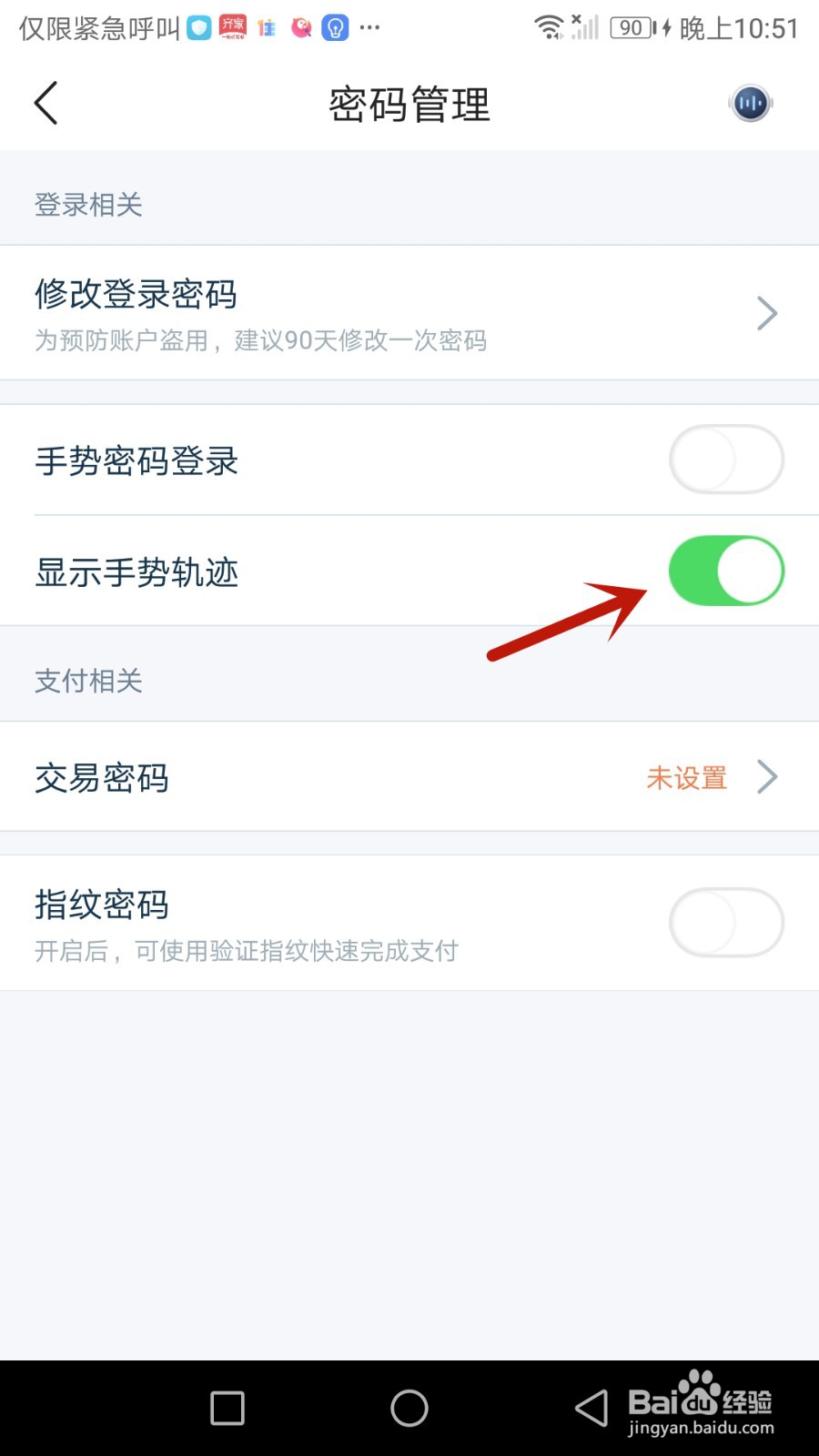Click the bulb notification icon in status bar
This screenshot has width=819, height=1456.
335,27
